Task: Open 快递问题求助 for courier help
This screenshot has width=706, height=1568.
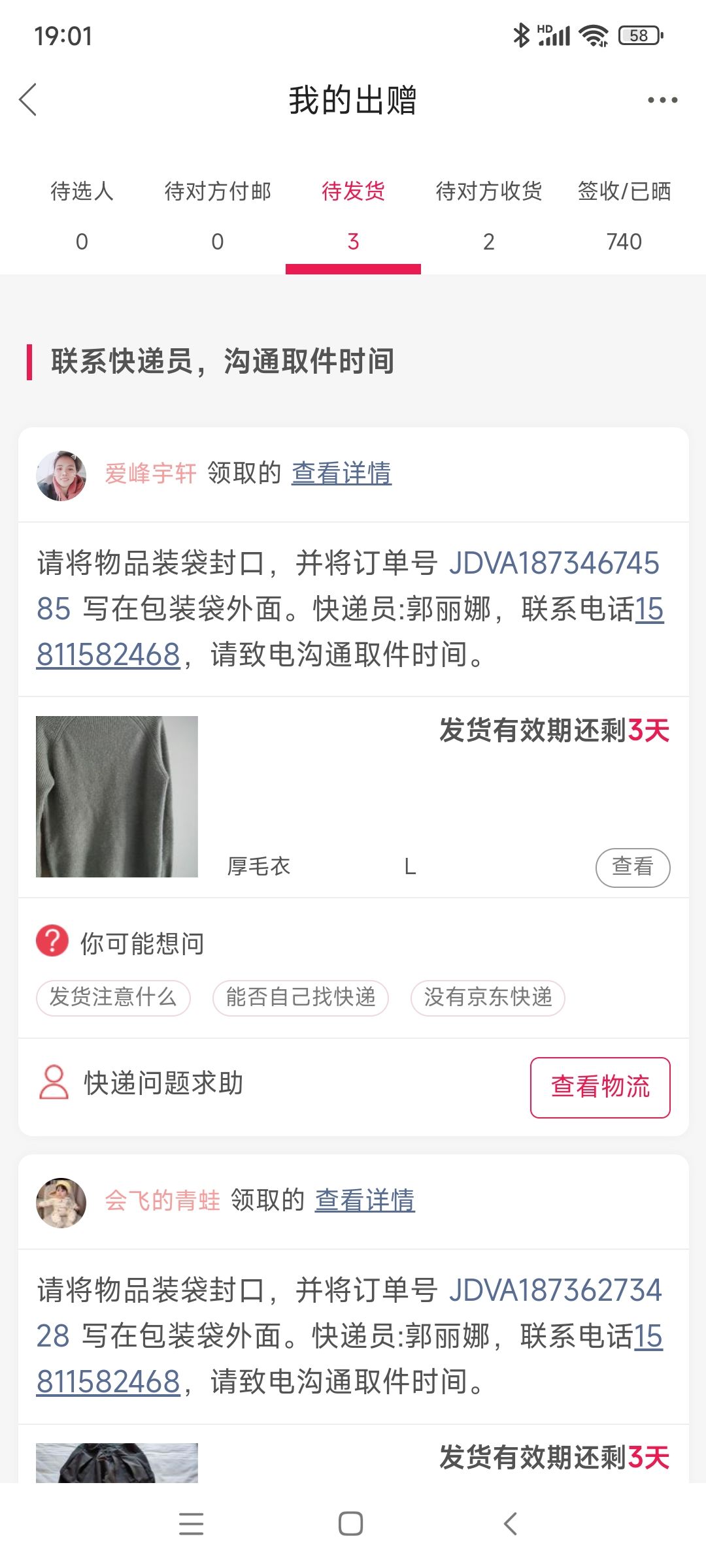Action: [141, 1083]
